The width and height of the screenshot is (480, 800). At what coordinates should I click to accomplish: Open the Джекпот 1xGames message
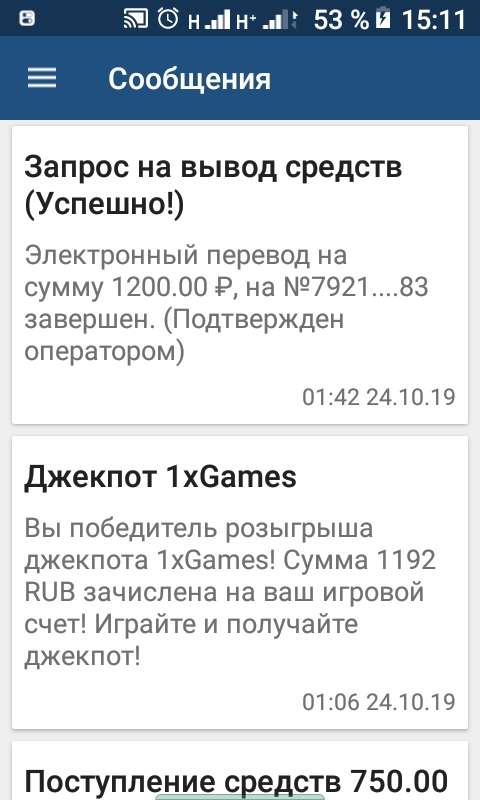coord(240,582)
